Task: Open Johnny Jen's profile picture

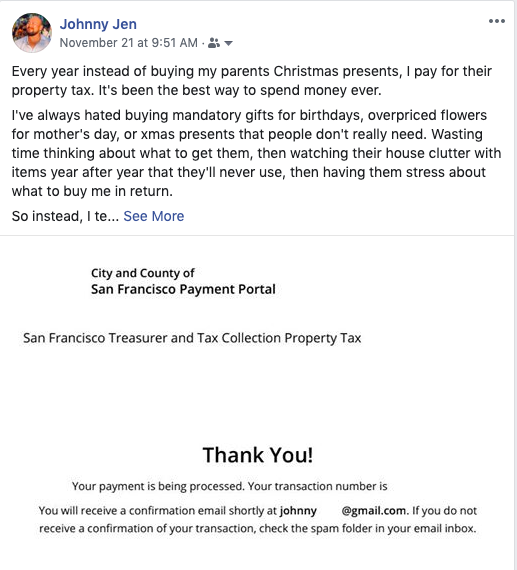Action: coord(32,33)
